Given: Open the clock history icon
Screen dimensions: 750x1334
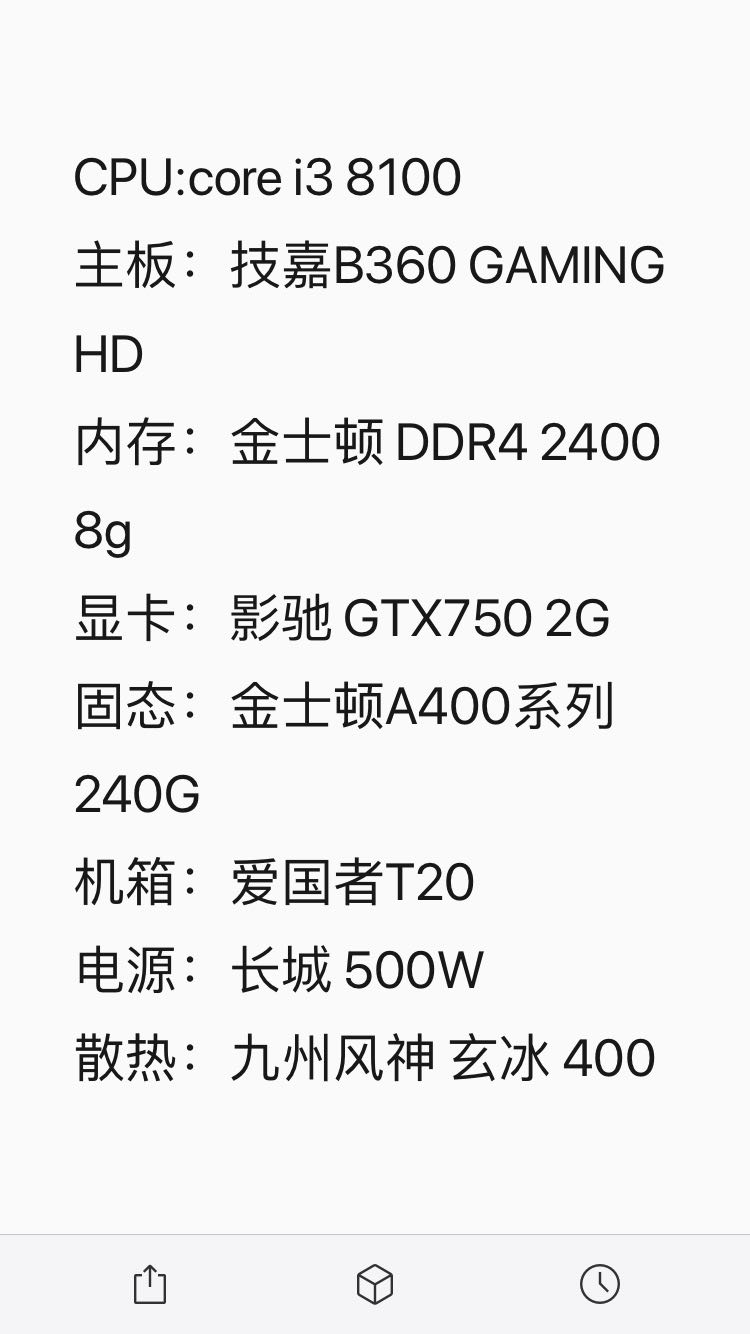Looking at the screenshot, I should click(600, 1284).
